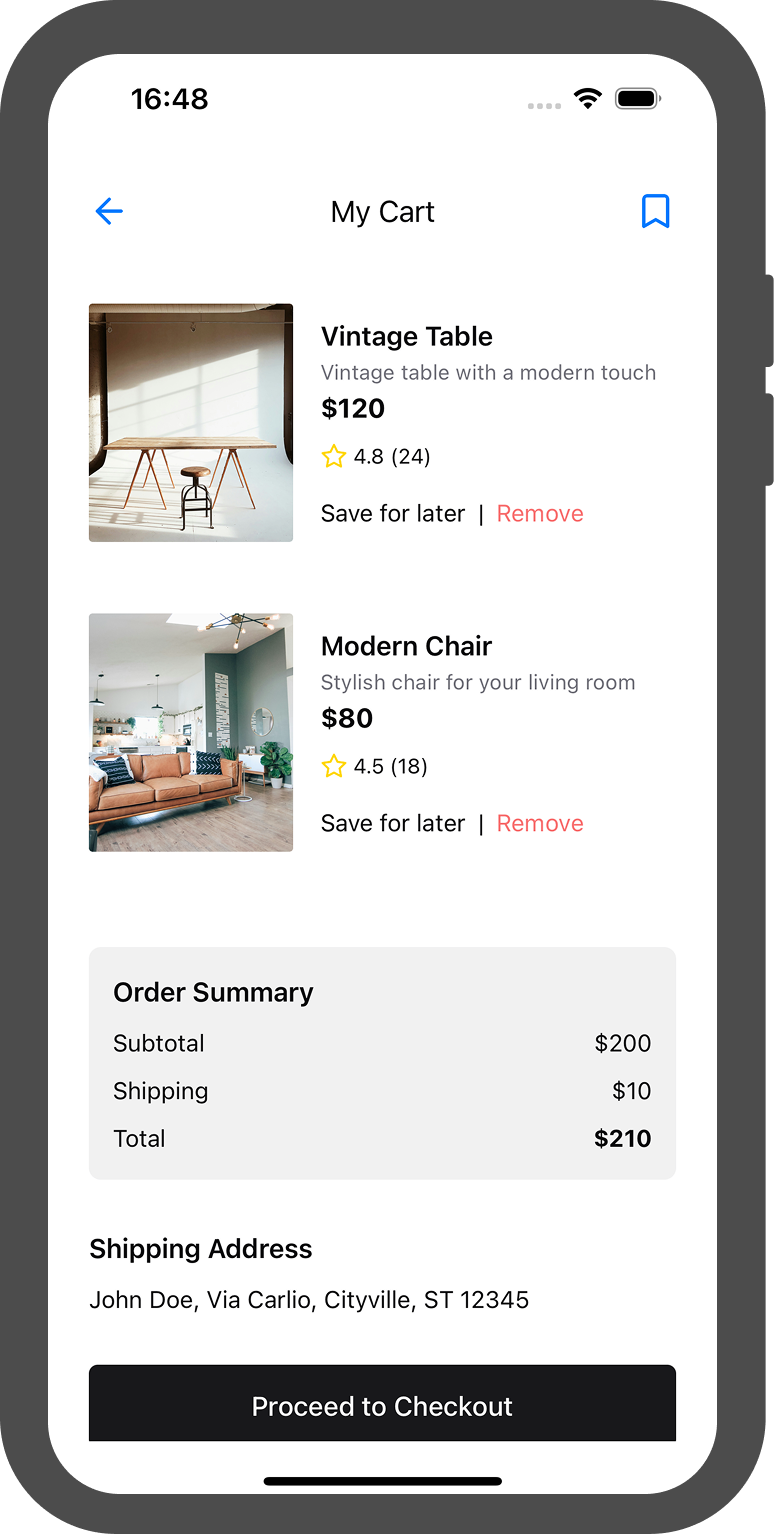Remove the Vintage Table from cart
Image resolution: width=774 pixels, height=1534 pixels.
click(540, 514)
